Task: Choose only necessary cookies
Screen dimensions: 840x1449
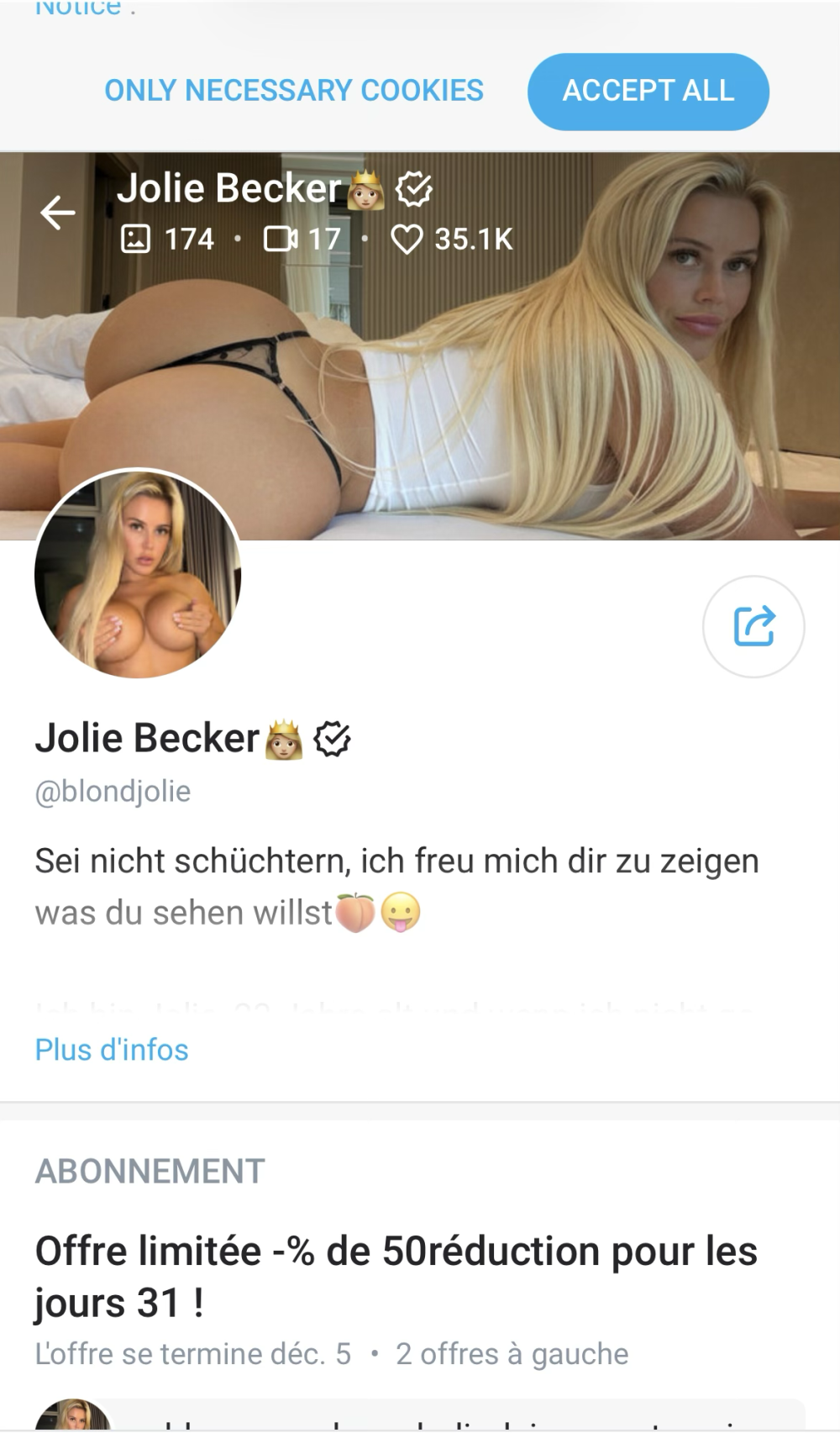Action: [293, 91]
